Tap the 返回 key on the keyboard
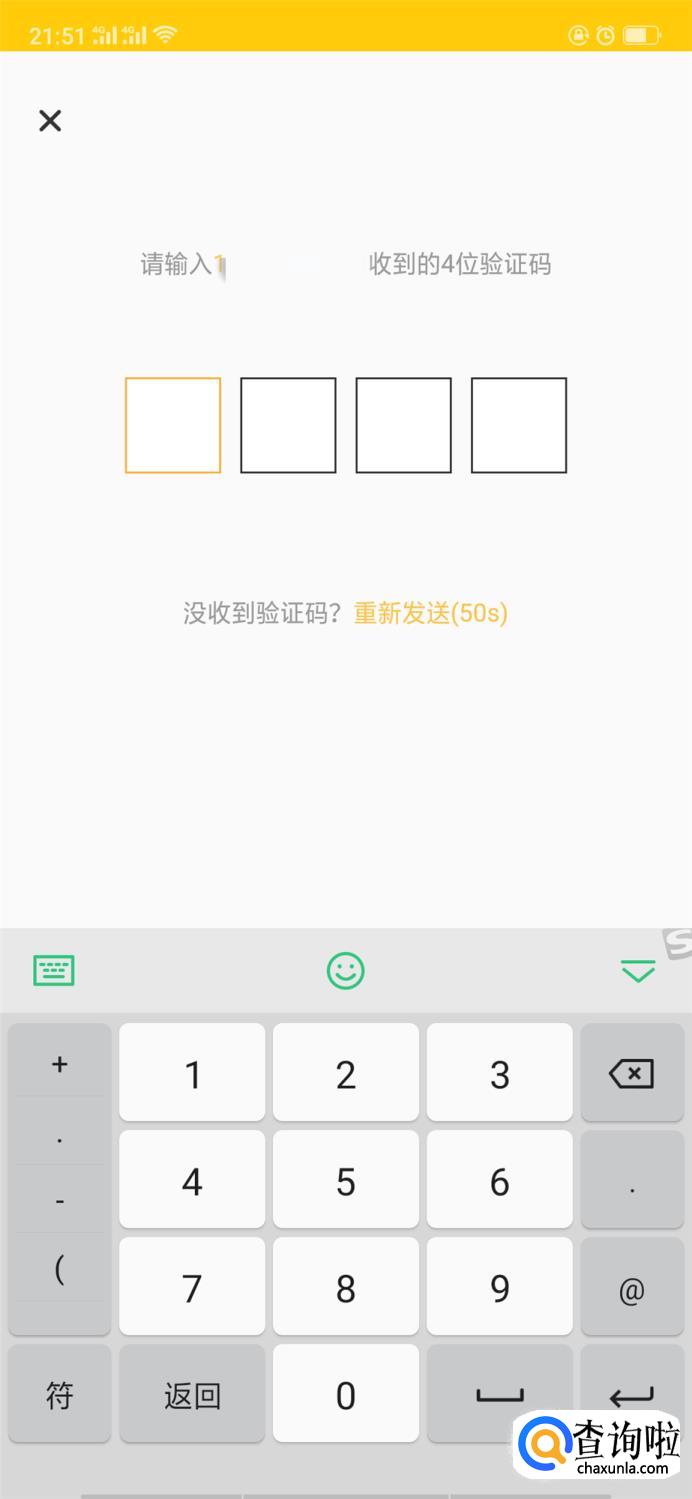 pyautogui.click(x=192, y=1394)
